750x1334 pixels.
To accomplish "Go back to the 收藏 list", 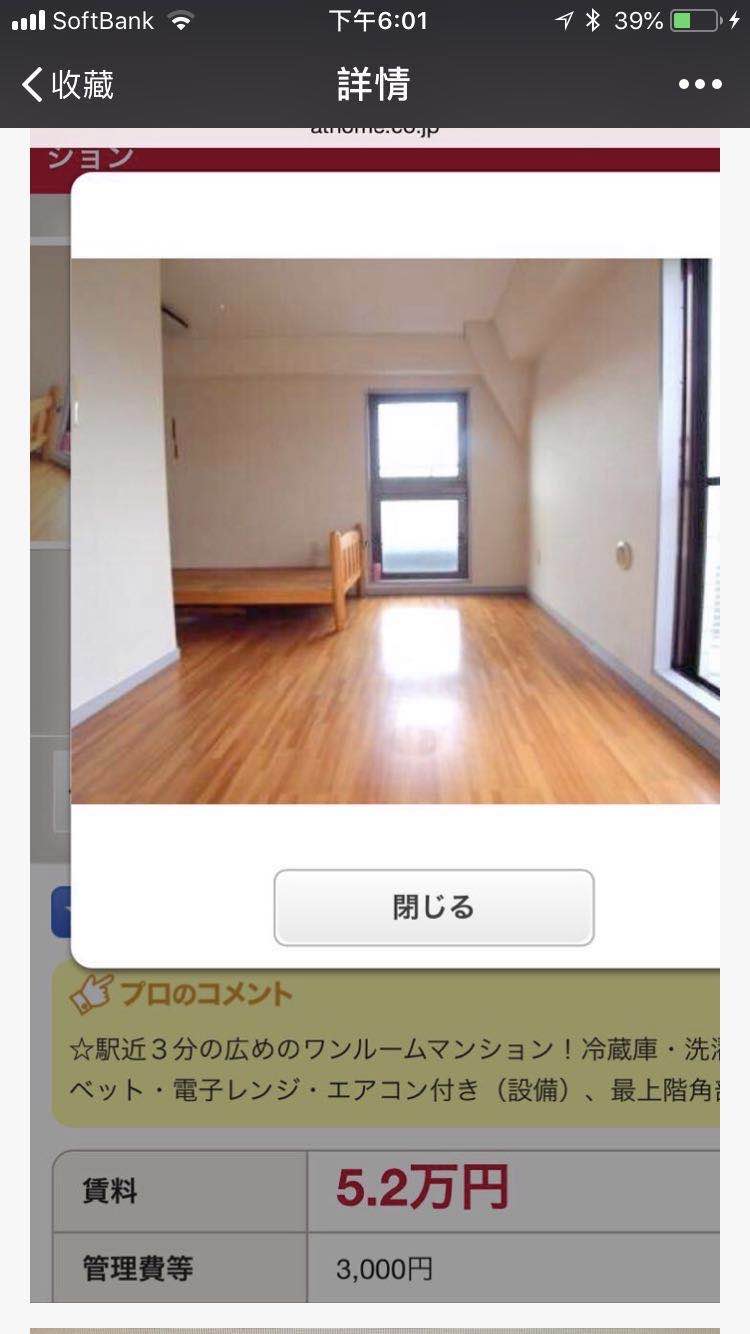I will (68, 85).
